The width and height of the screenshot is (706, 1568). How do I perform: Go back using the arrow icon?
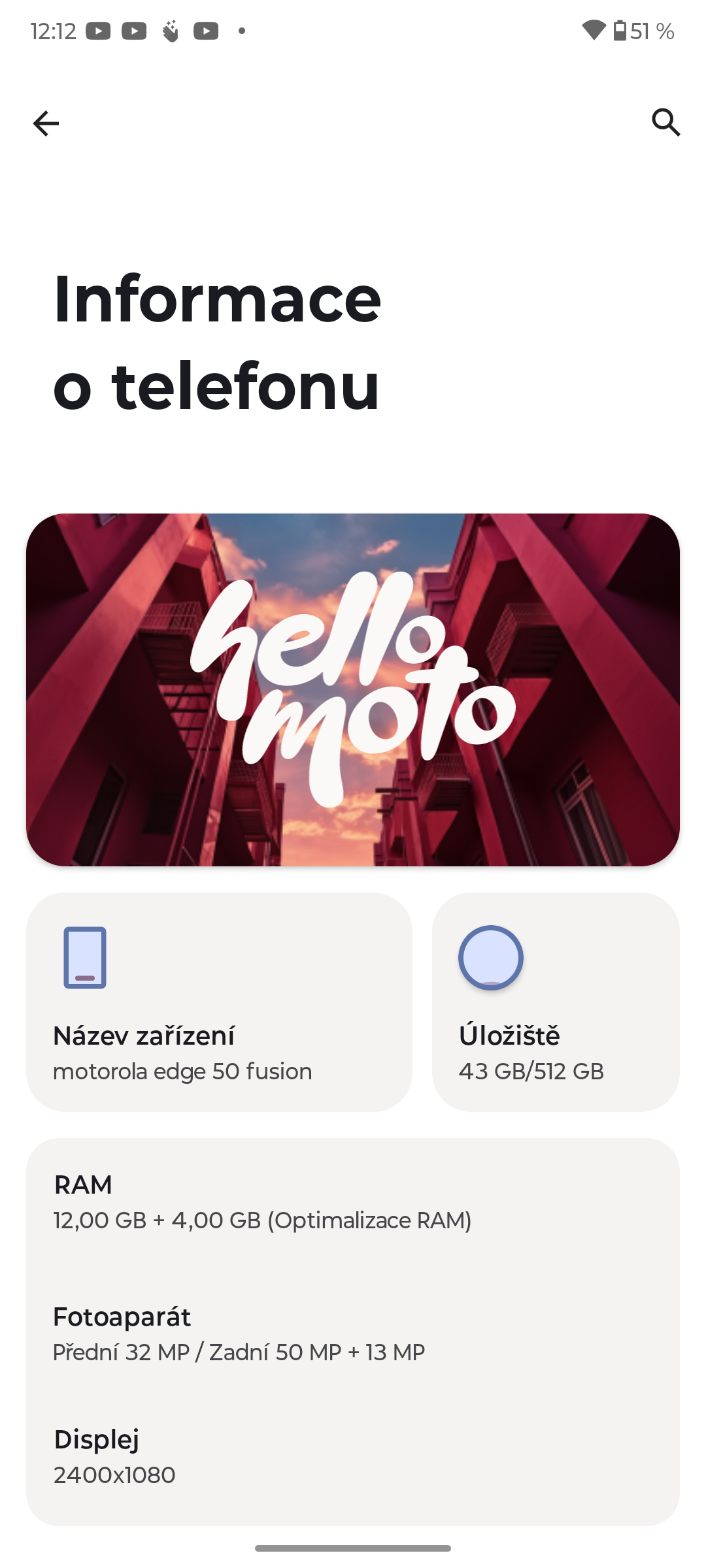(46, 123)
